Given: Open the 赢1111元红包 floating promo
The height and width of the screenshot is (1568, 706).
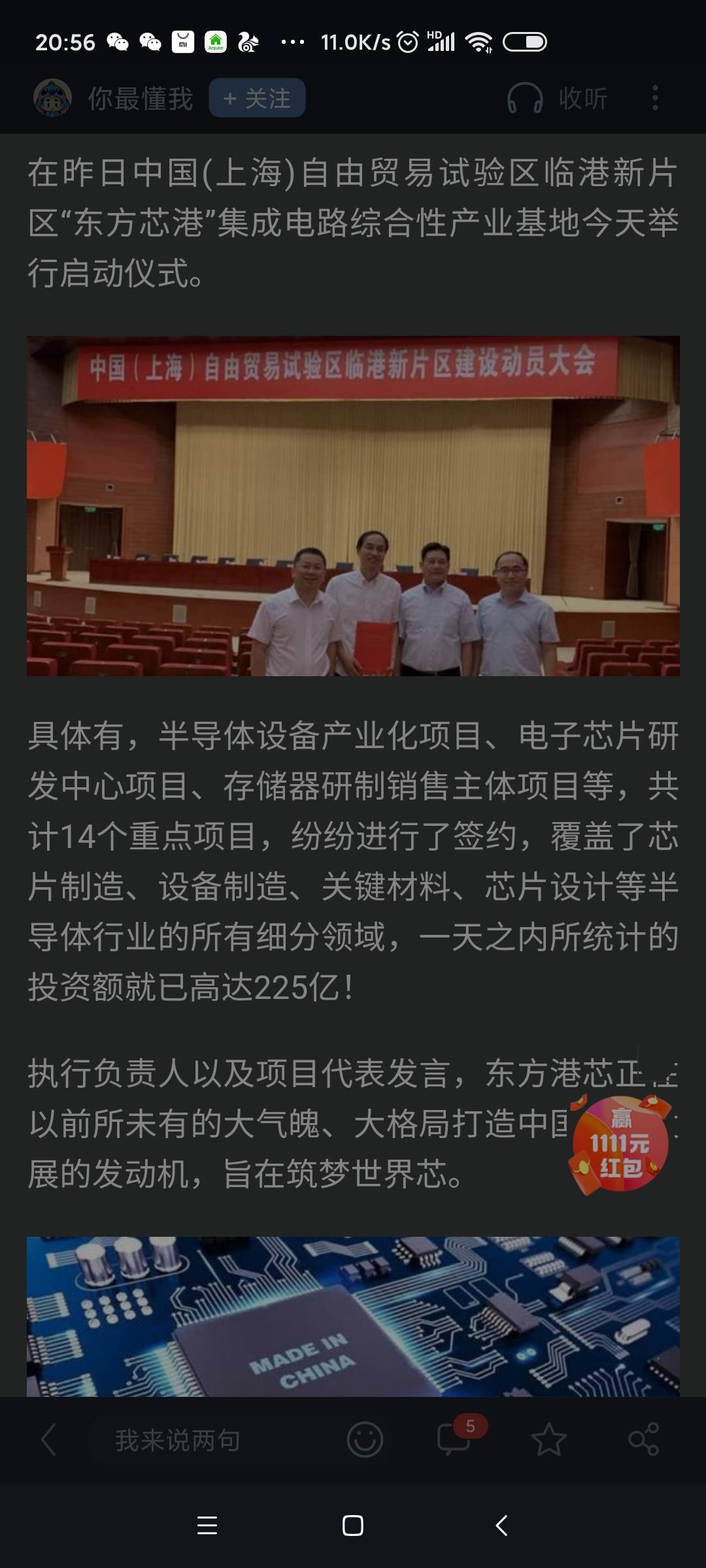Looking at the screenshot, I should coord(620,1145).
